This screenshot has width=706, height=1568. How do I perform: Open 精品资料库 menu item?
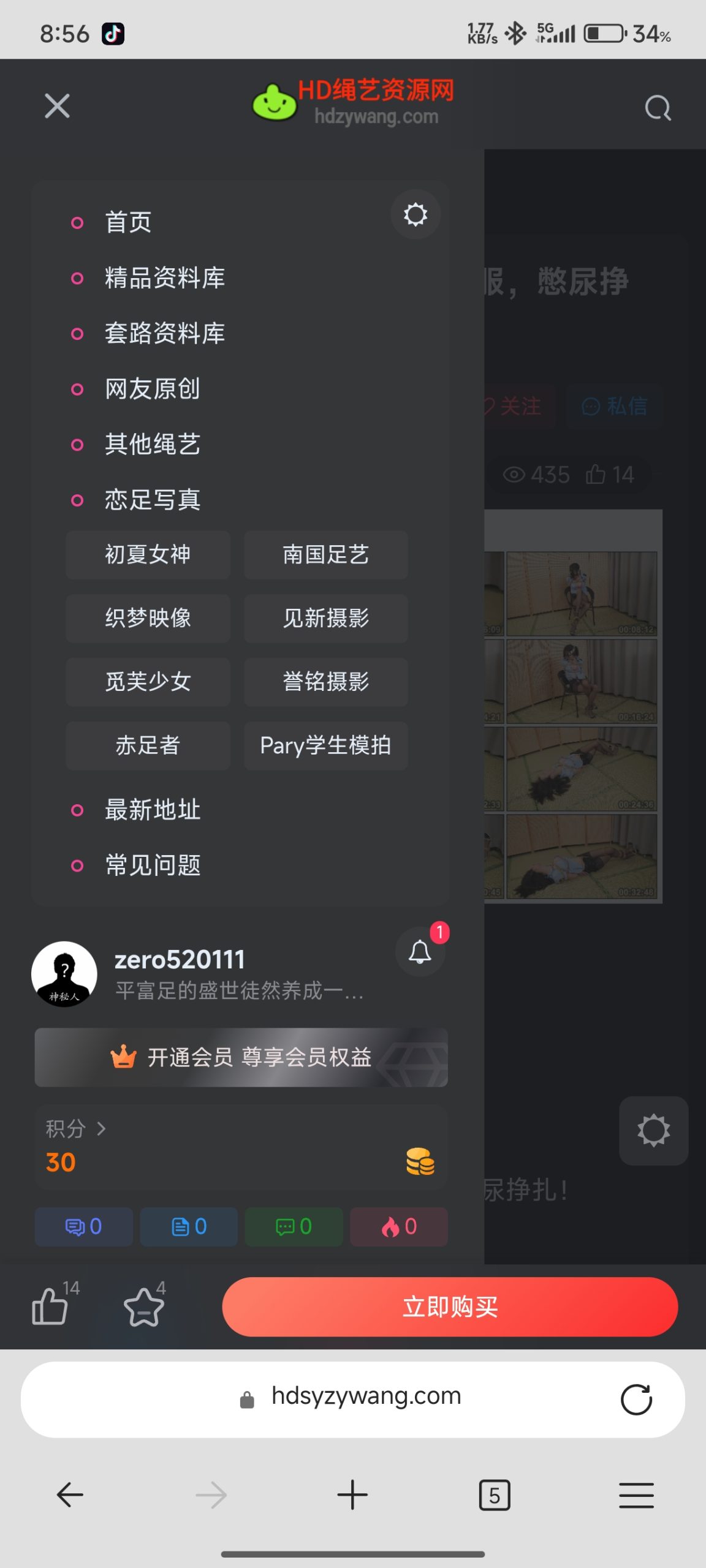pyautogui.click(x=164, y=278)
